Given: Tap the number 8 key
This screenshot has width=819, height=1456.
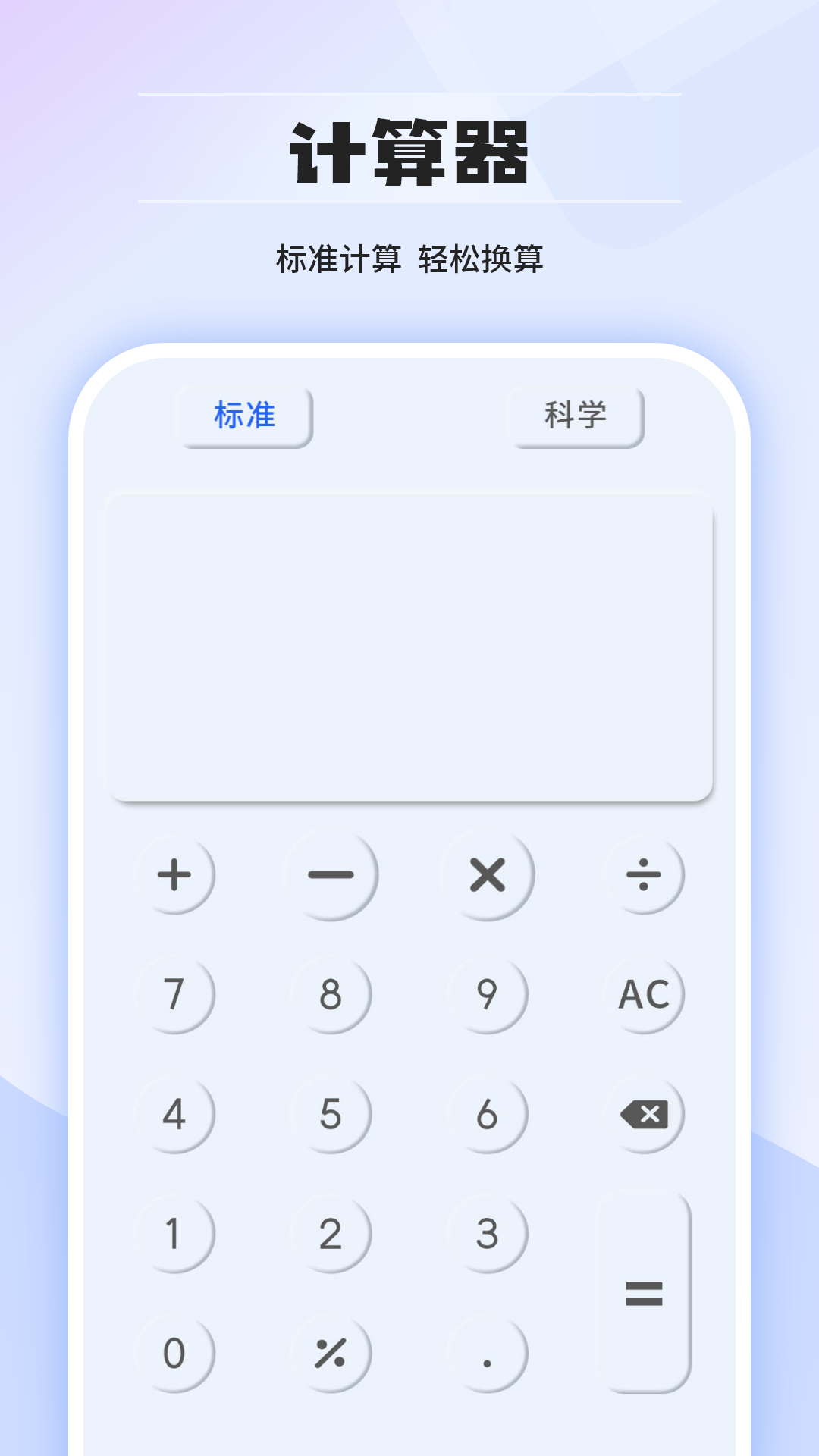Looking at the screenshot, I should pyautogui.click(x=331, y=996).
